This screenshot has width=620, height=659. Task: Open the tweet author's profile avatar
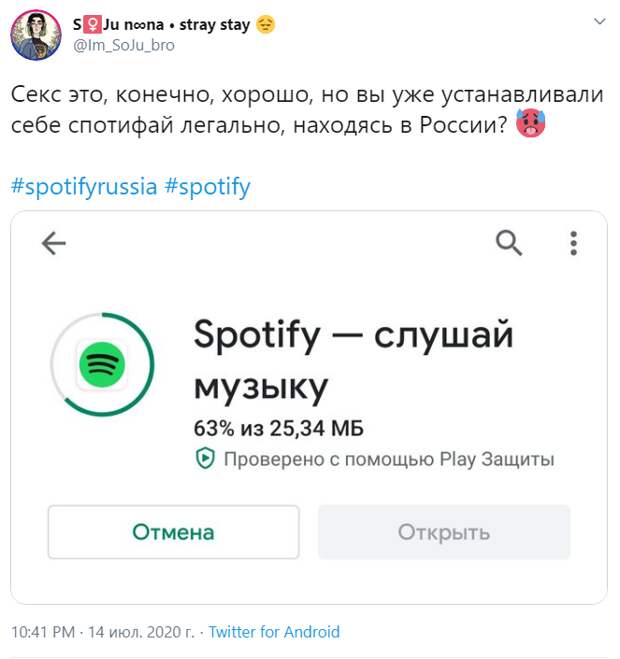click(36, 34)
